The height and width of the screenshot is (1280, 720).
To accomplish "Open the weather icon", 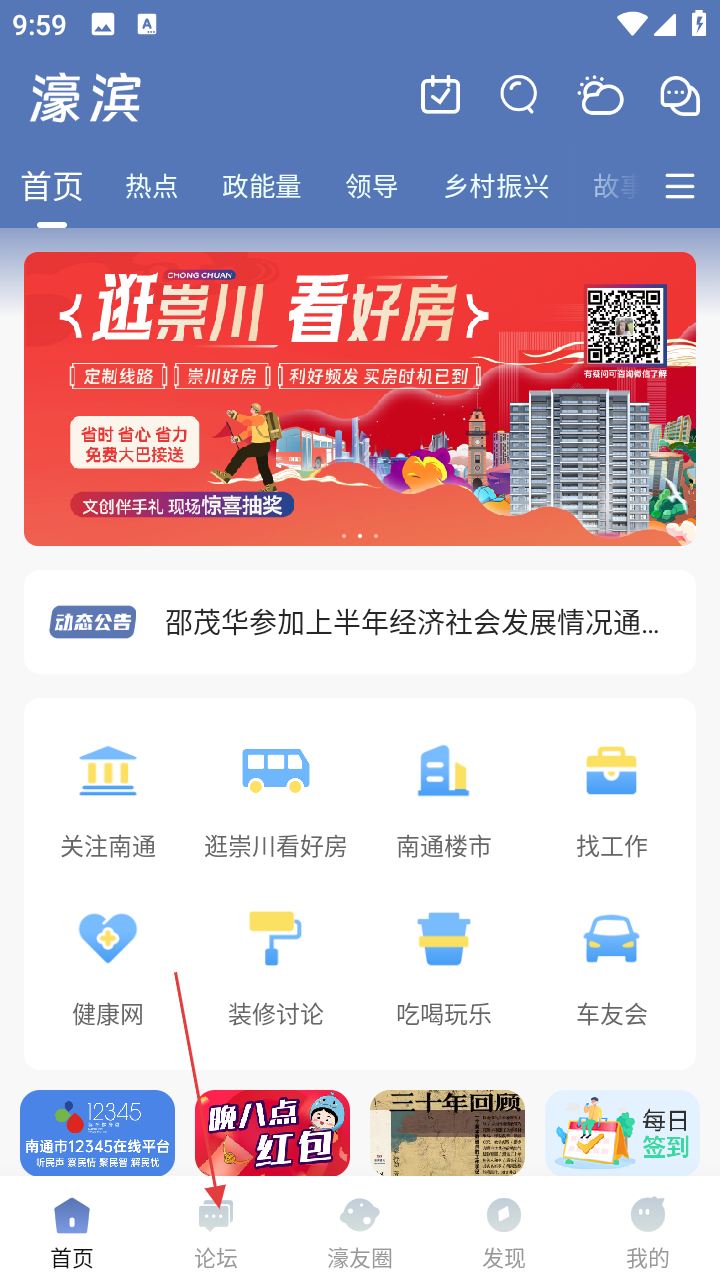I will pyautogui.click(x=600, y=96).
